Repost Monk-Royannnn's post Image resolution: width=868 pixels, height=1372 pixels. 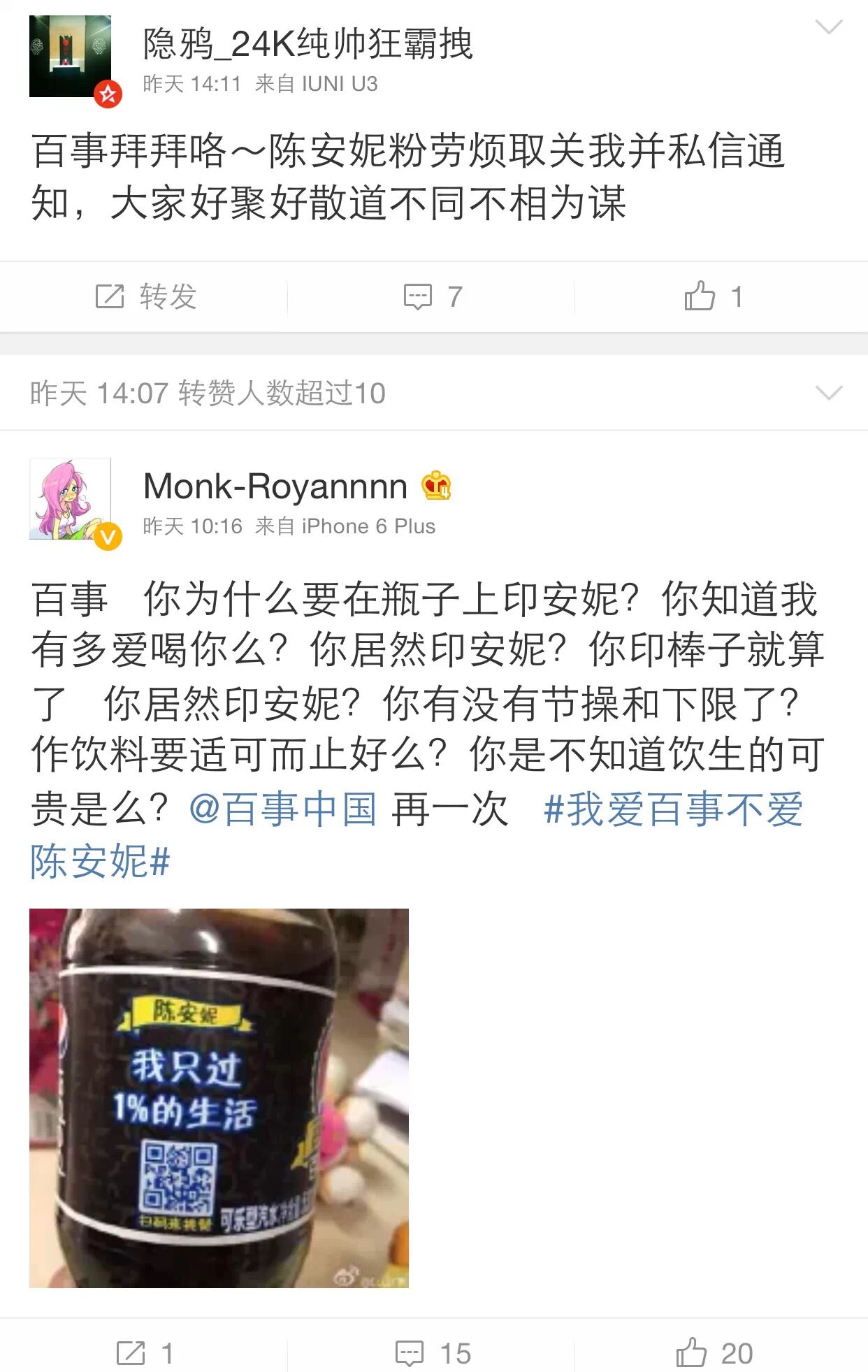(145, 1354)
